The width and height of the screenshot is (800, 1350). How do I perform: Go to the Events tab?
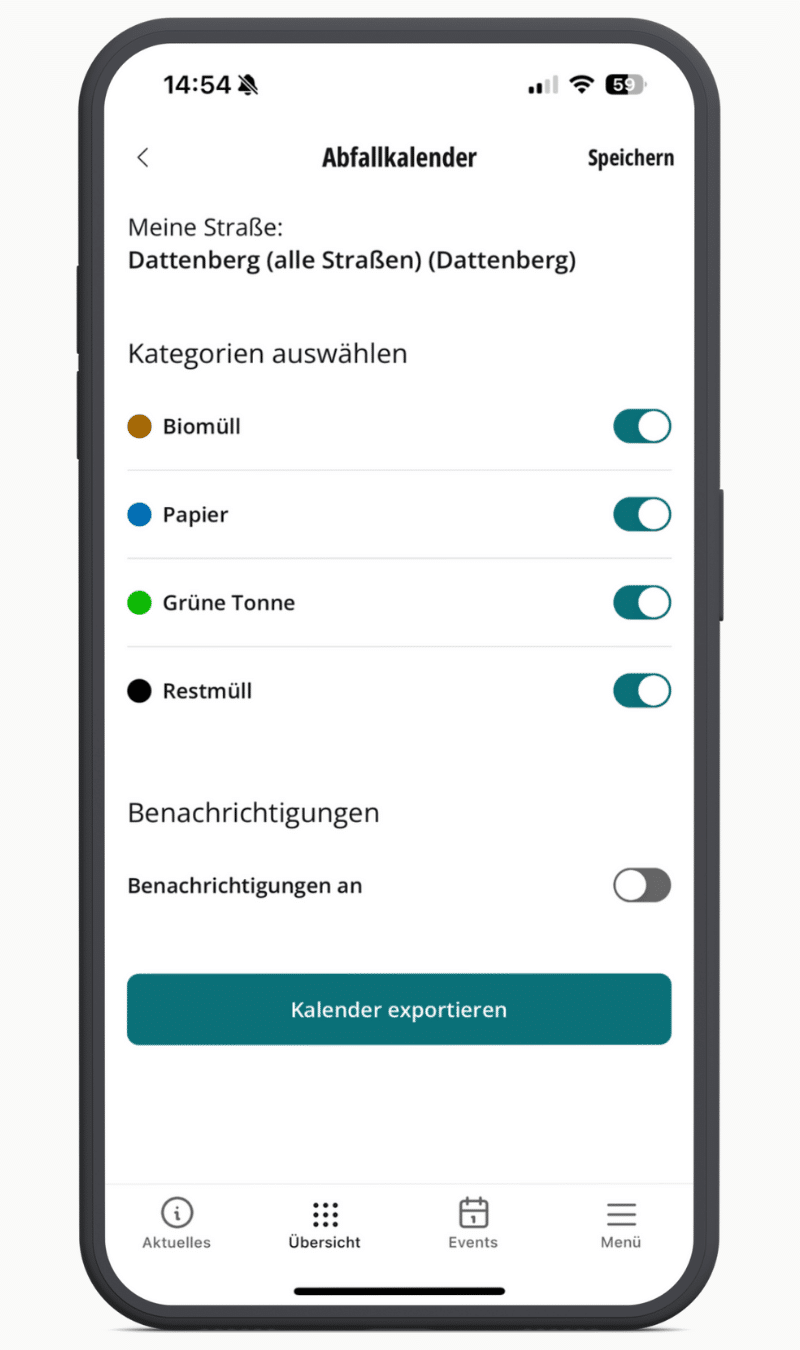point(473,1224)
